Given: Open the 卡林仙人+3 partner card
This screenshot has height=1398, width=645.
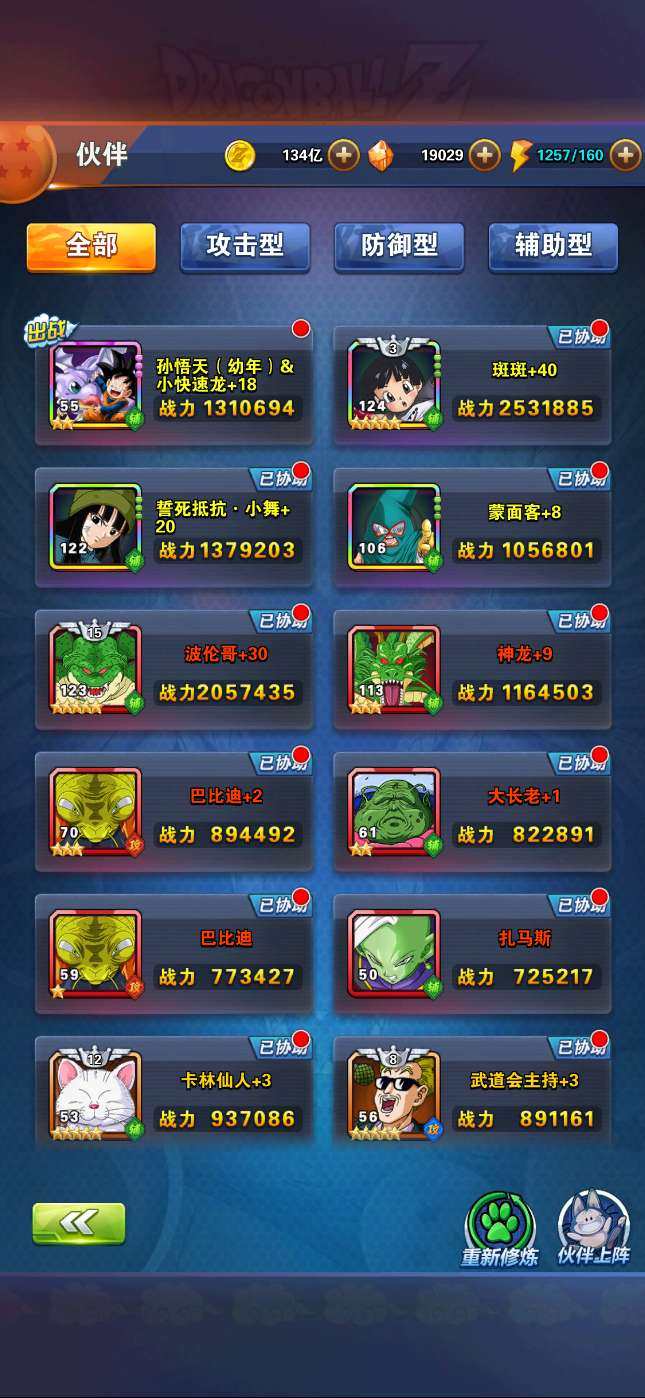Looking at the screenshot, I should [x=174, y=1095].
